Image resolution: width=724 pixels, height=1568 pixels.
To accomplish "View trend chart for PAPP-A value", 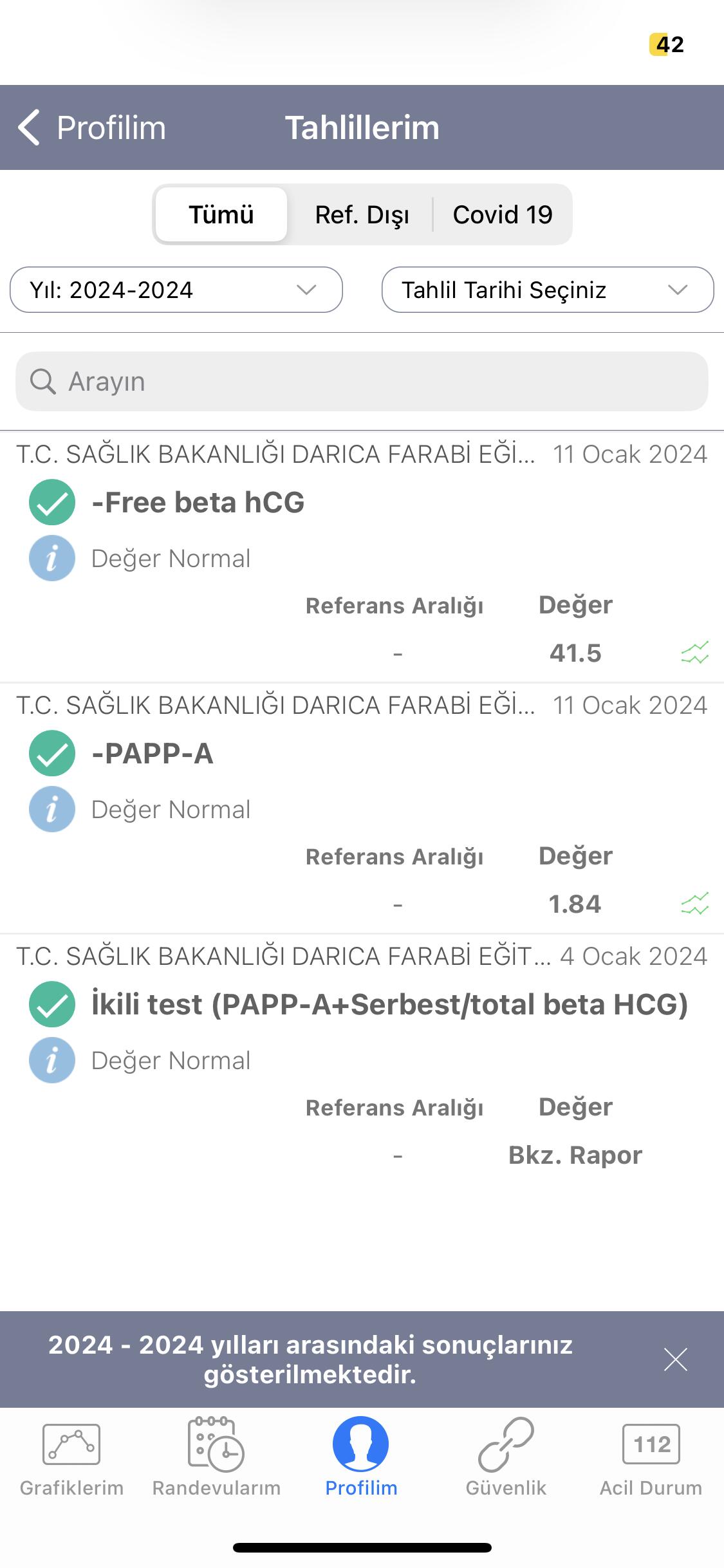I will pyautogui.click(x=694, y=904).
